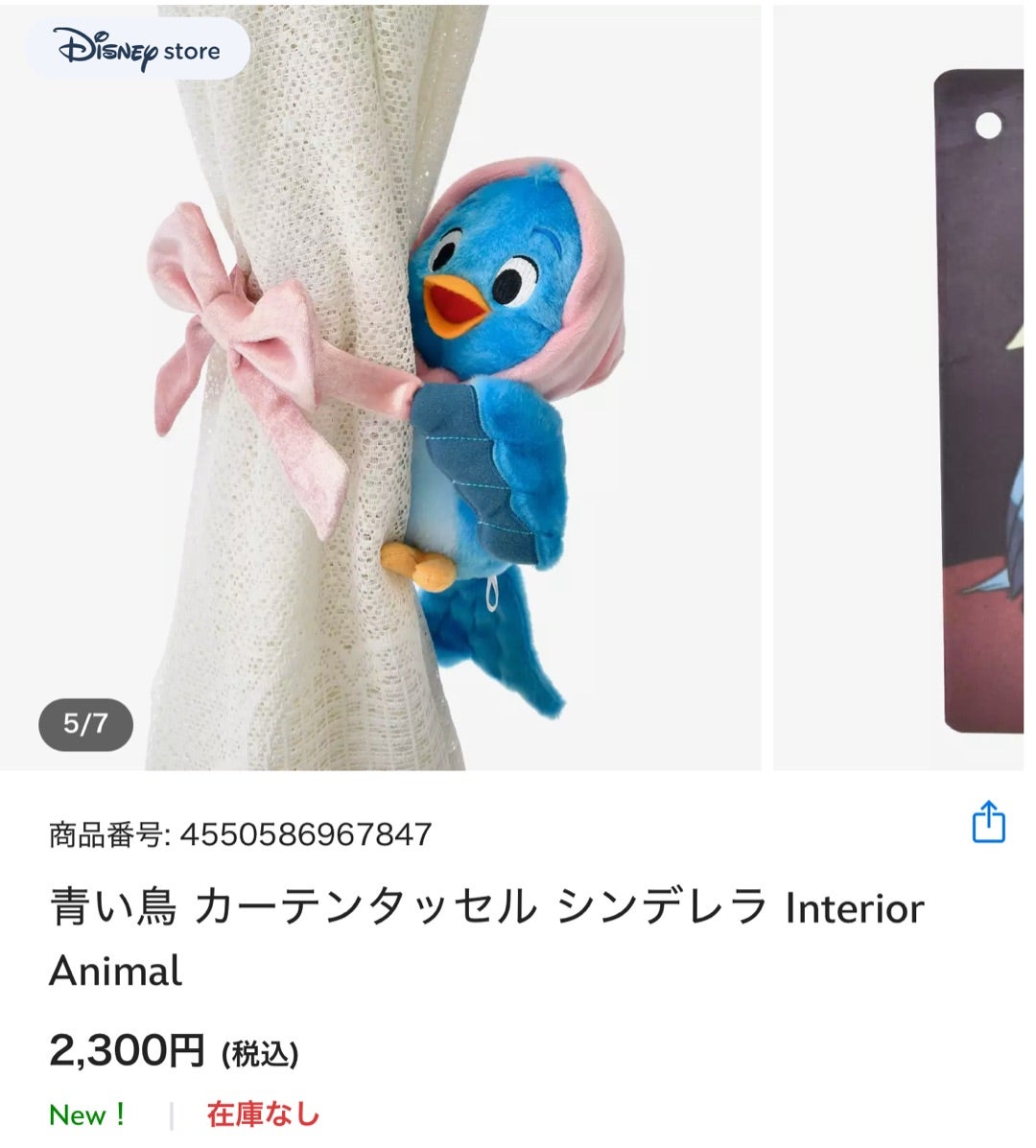Click the green "New！" label
The width and height of the screenshot is (1036, 1148).
click(x=84, y=1113)
